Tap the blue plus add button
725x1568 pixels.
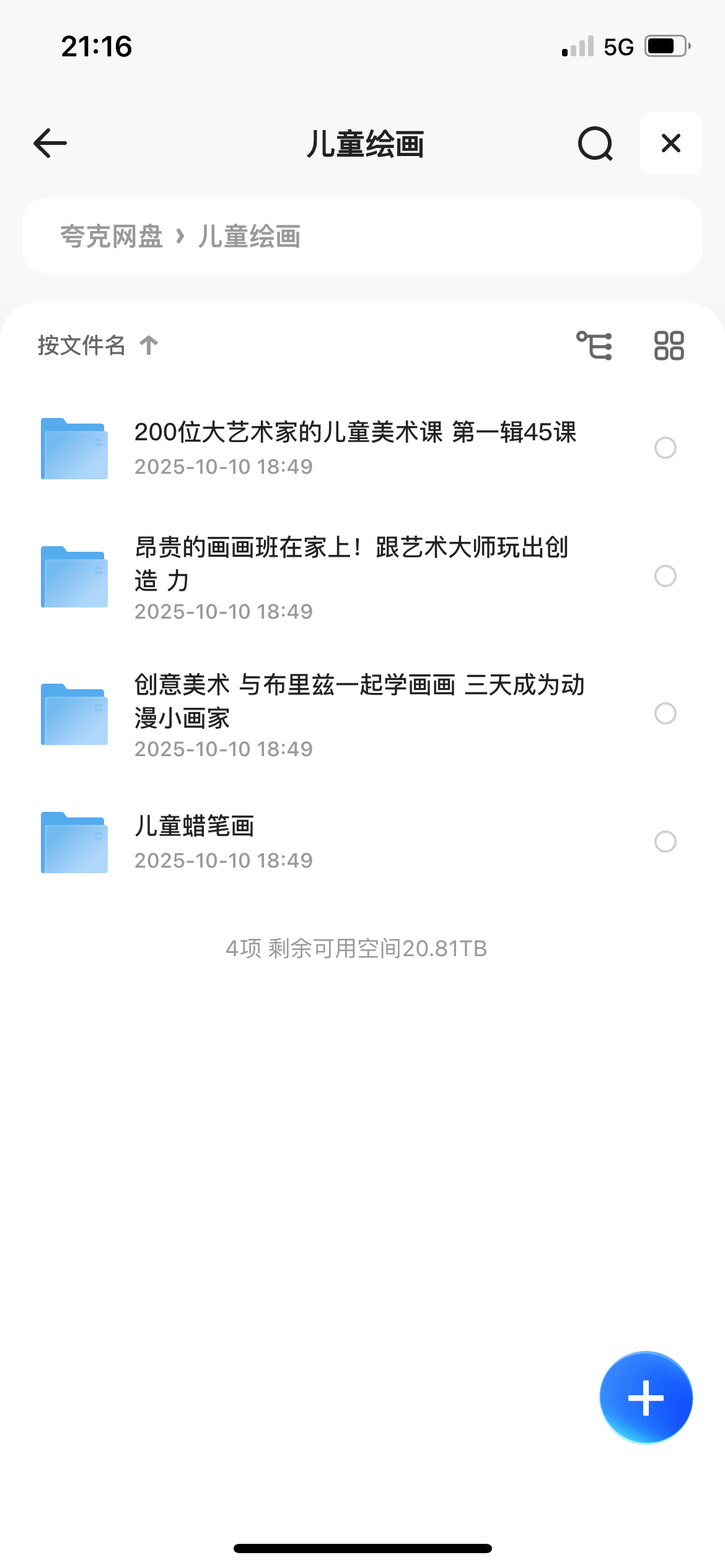pos(646,1398)
